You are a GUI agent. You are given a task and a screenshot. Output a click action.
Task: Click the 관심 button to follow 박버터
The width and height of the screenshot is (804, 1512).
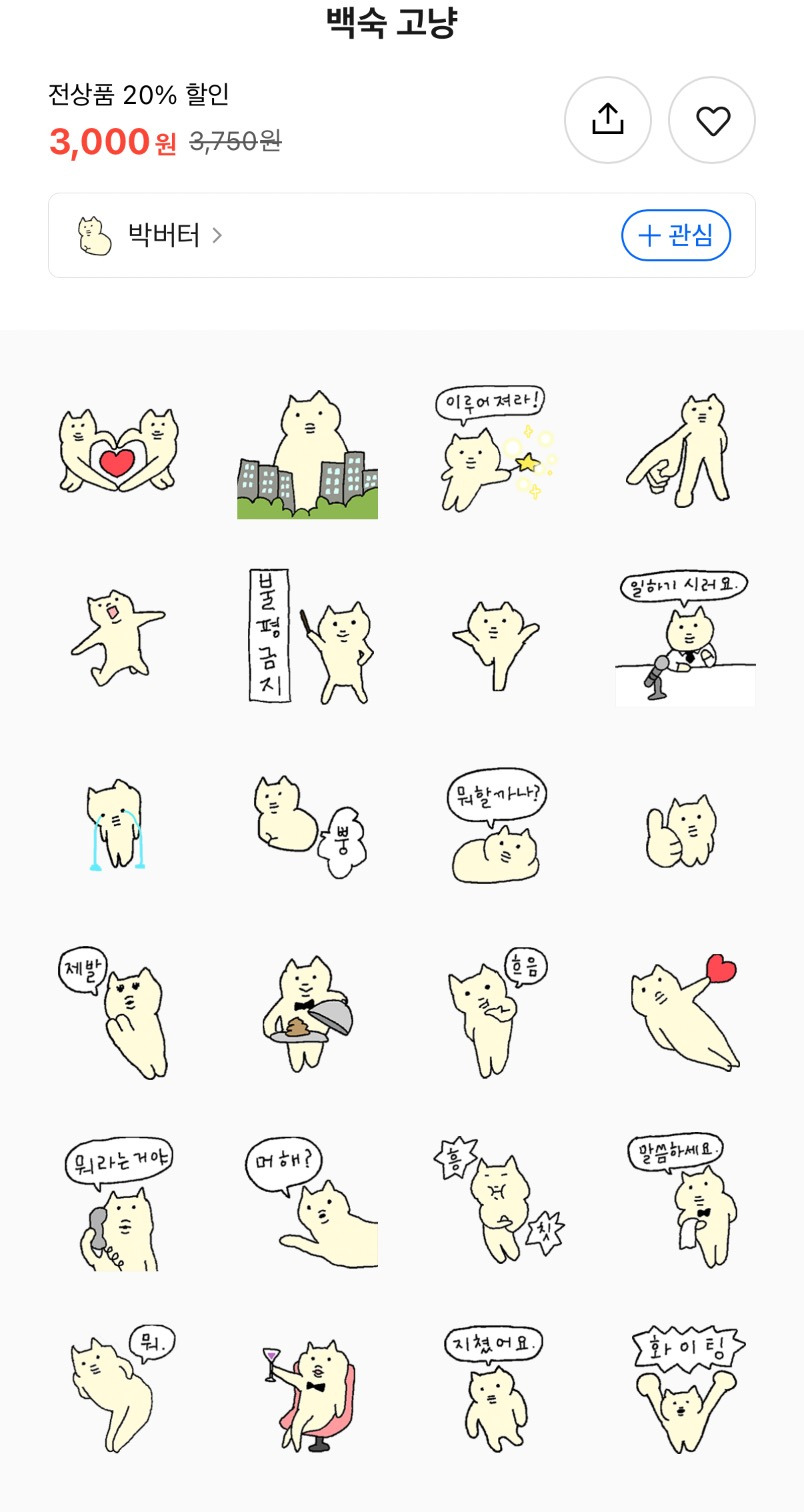coord(676,236)
